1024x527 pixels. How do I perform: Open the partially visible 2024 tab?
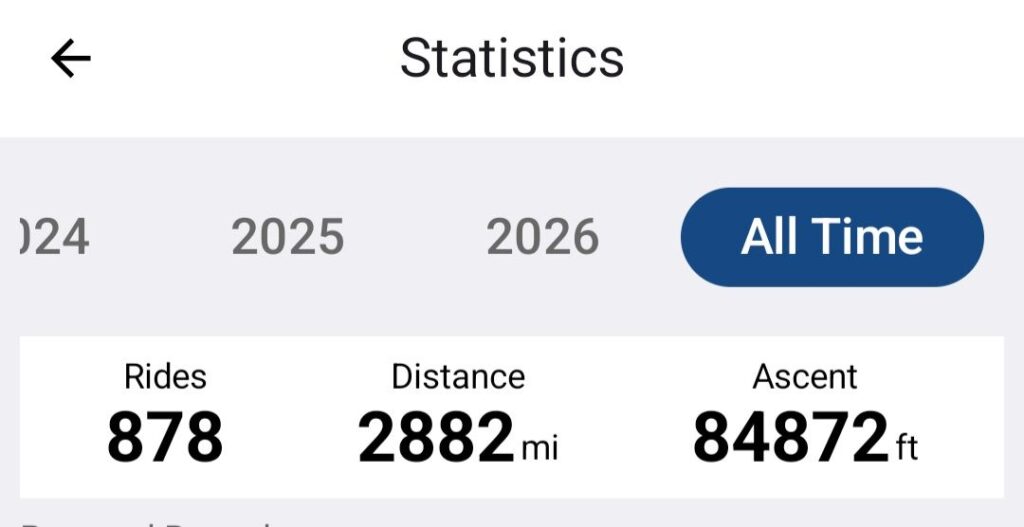click(x=54, y=238)
